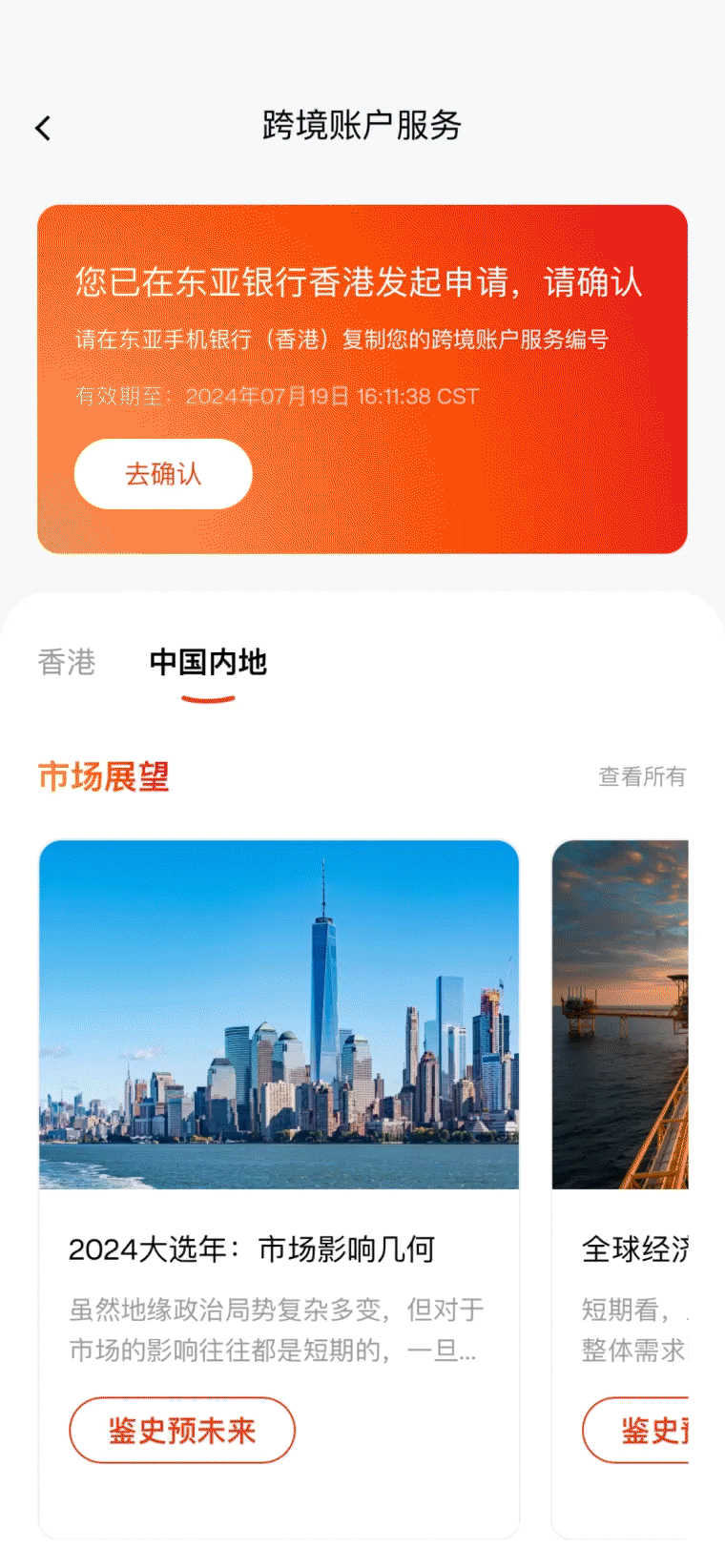Tap the 去确认 button
The height and width of the screenshot is (1568, 725).
click(163, 474)
